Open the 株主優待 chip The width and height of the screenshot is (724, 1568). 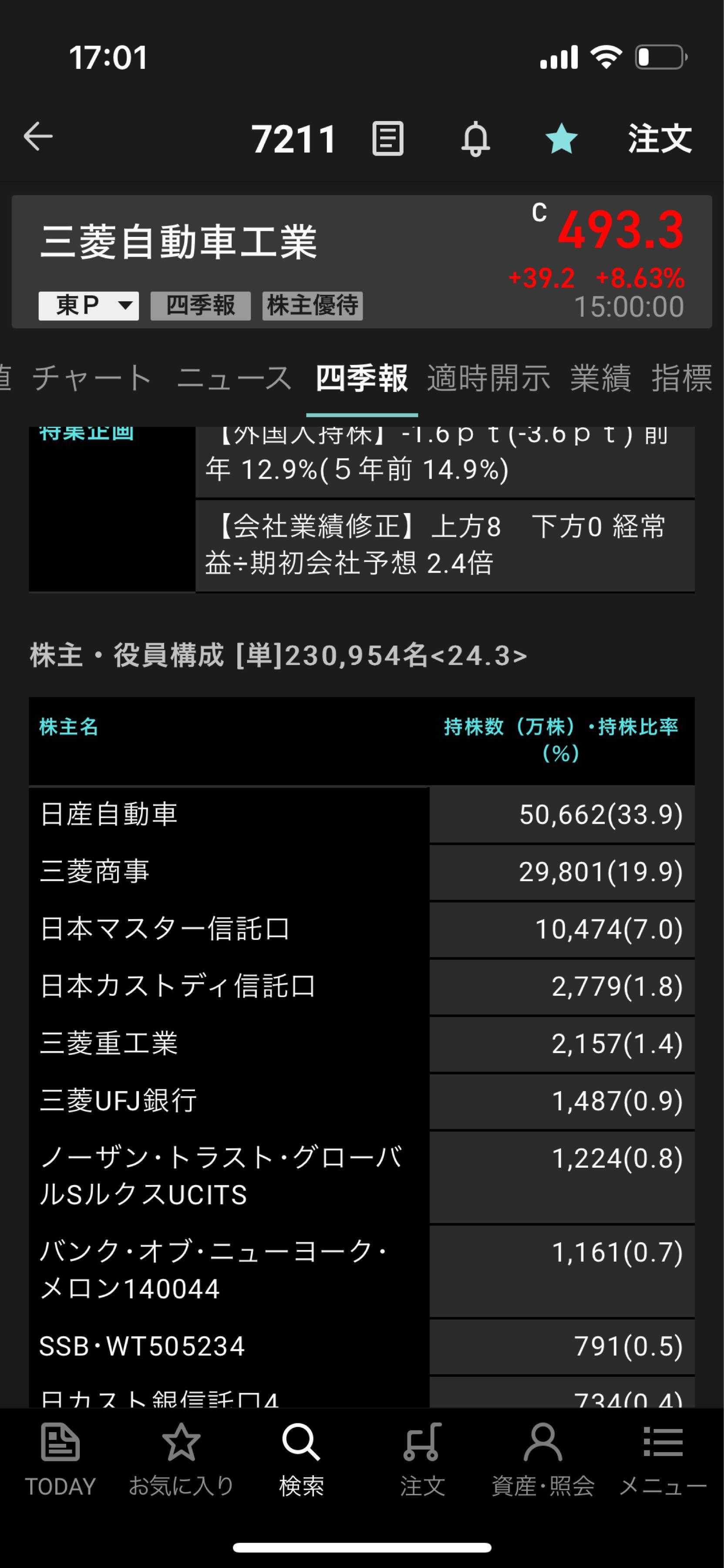(312, 306)
